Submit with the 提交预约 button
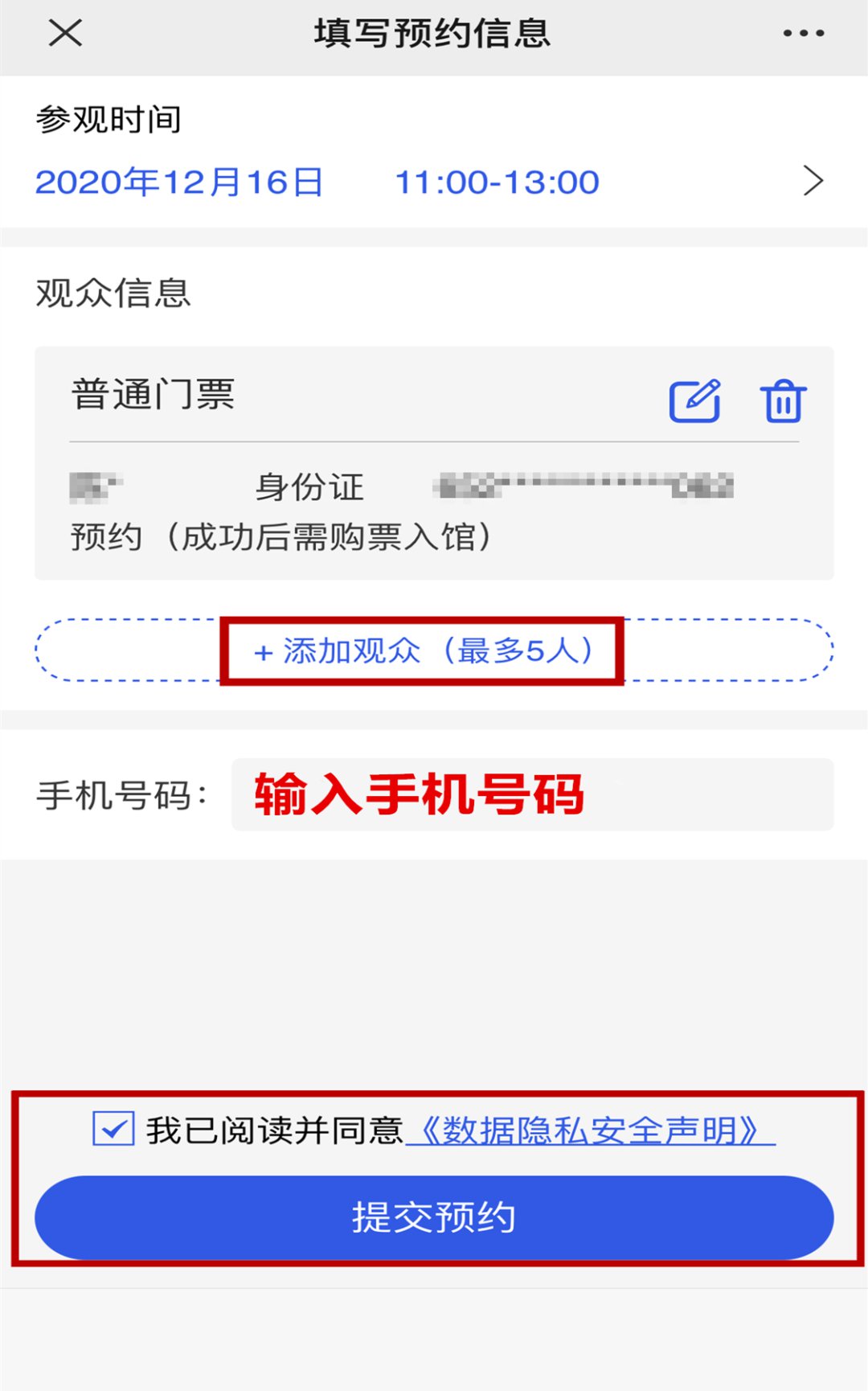Image resolution: width=868 pixels, height=1391 pixels. [x=434, y=1217]
